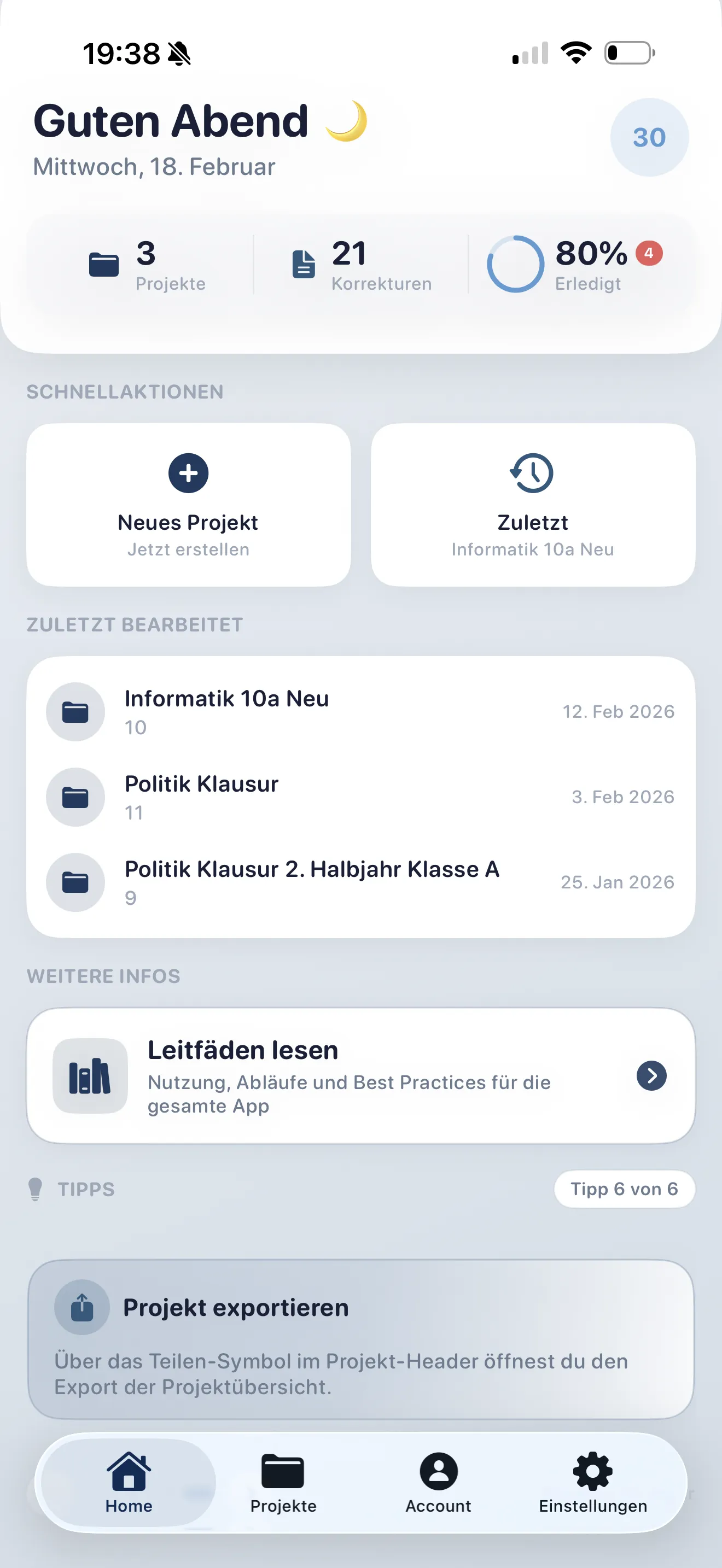Click the lightbulb icon next to TIPPS
The width and height of the screenshot is (722, 1568).
pos(37,1187)
